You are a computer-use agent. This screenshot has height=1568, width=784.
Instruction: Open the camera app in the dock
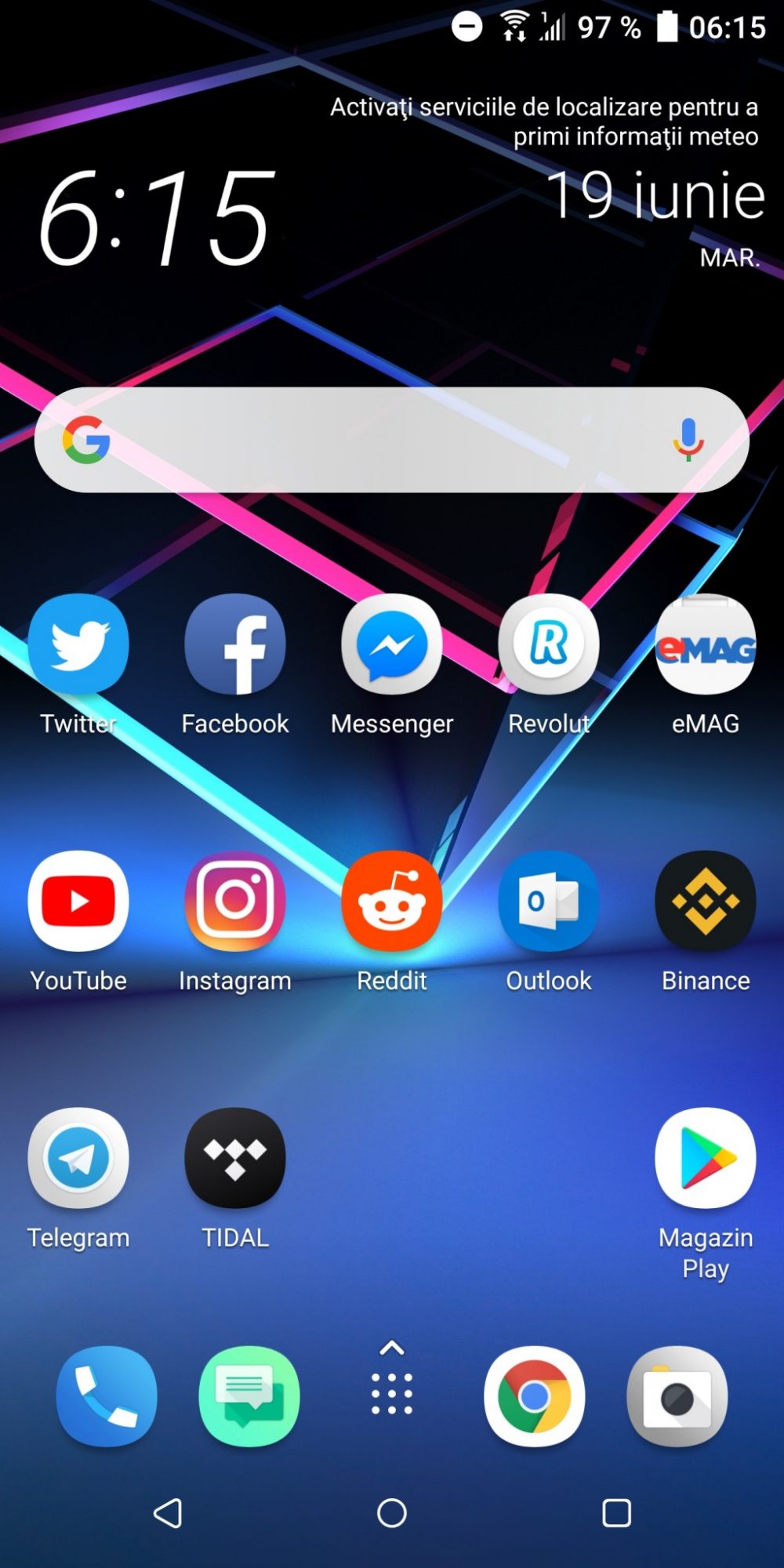tap(677, 1396)
